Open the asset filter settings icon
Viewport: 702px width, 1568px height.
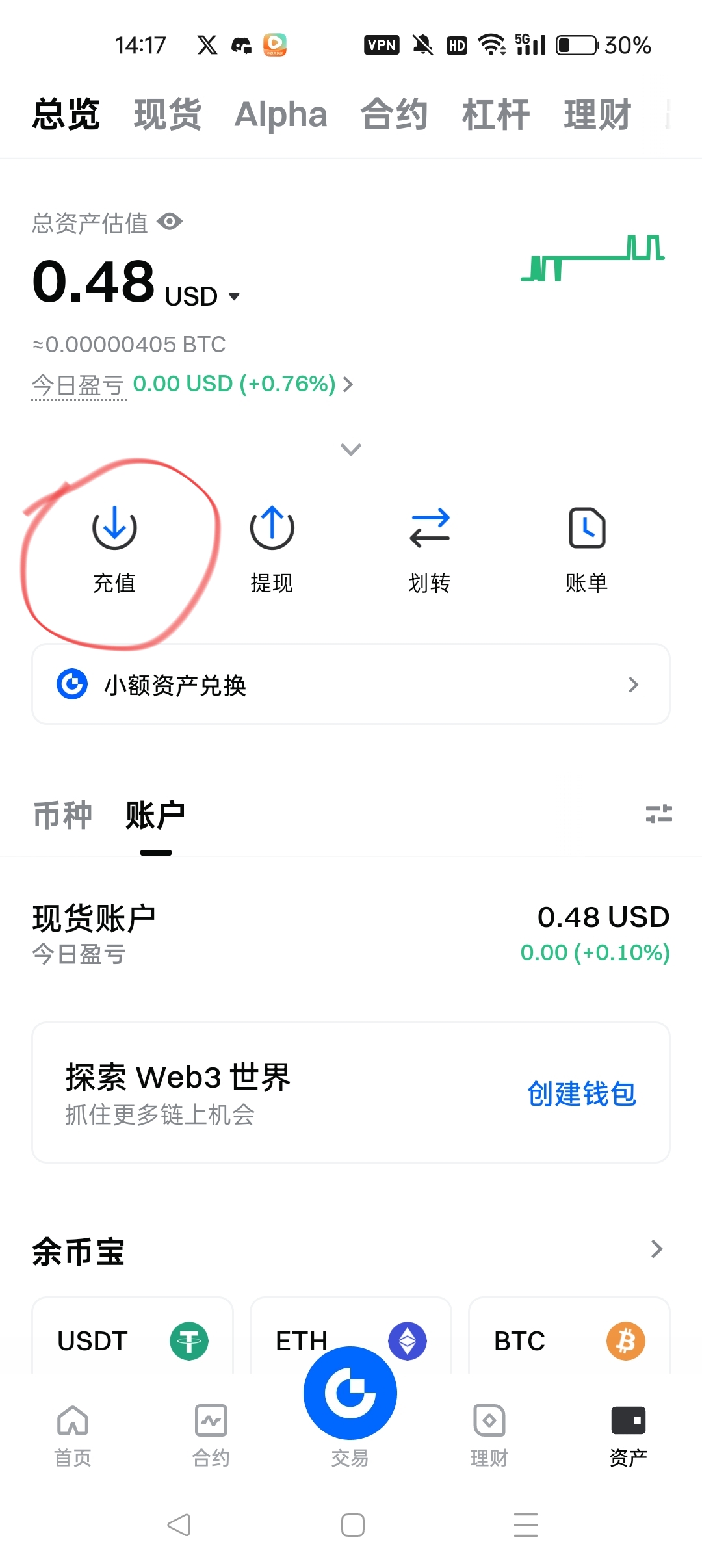click(658, 813)
